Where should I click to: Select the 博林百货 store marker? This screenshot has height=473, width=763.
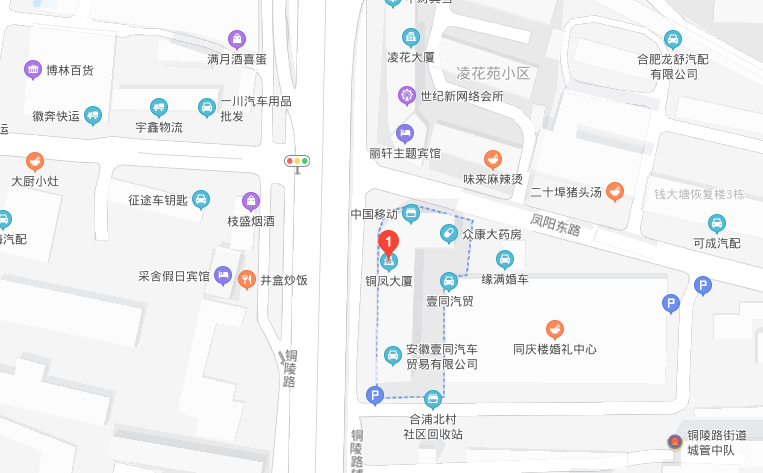pos(33,70)
